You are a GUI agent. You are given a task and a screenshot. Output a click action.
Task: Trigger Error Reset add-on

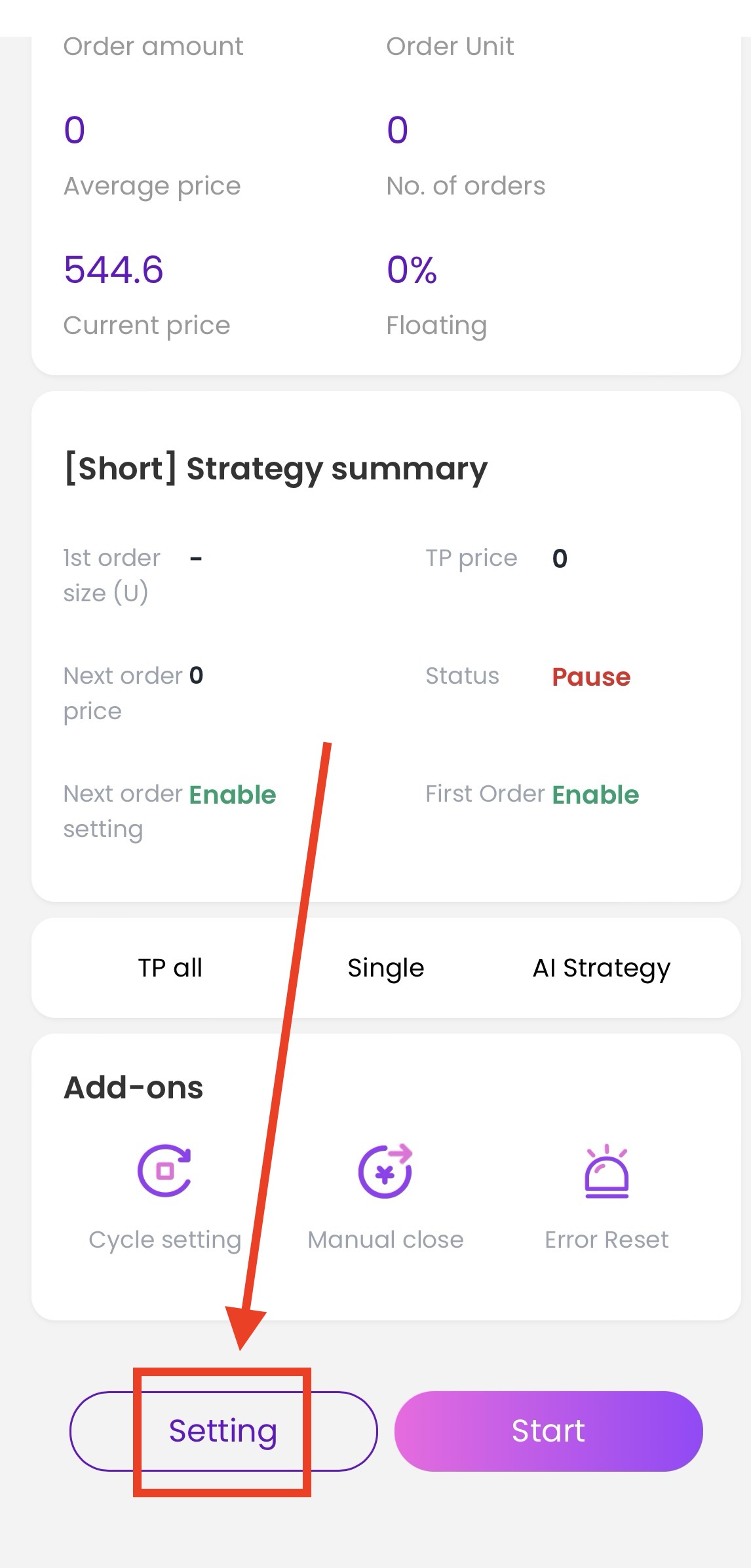(606, 1192)
